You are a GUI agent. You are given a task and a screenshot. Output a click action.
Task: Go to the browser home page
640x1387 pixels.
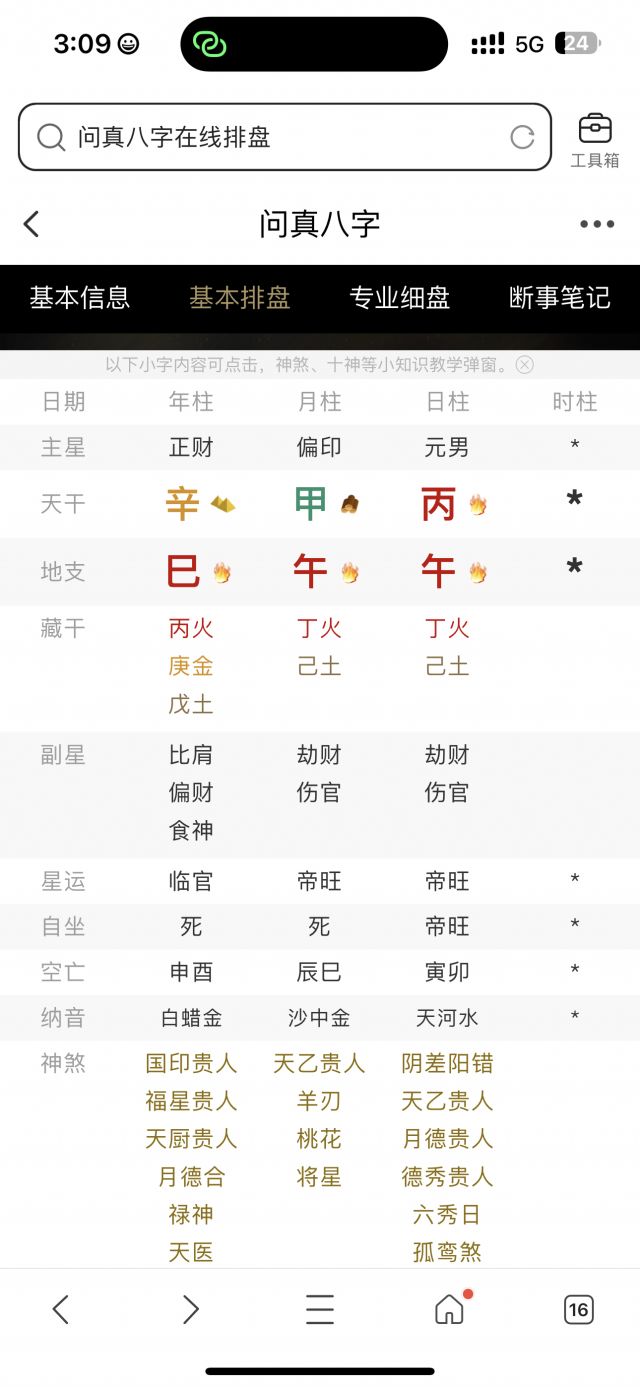click(450, 1309)
